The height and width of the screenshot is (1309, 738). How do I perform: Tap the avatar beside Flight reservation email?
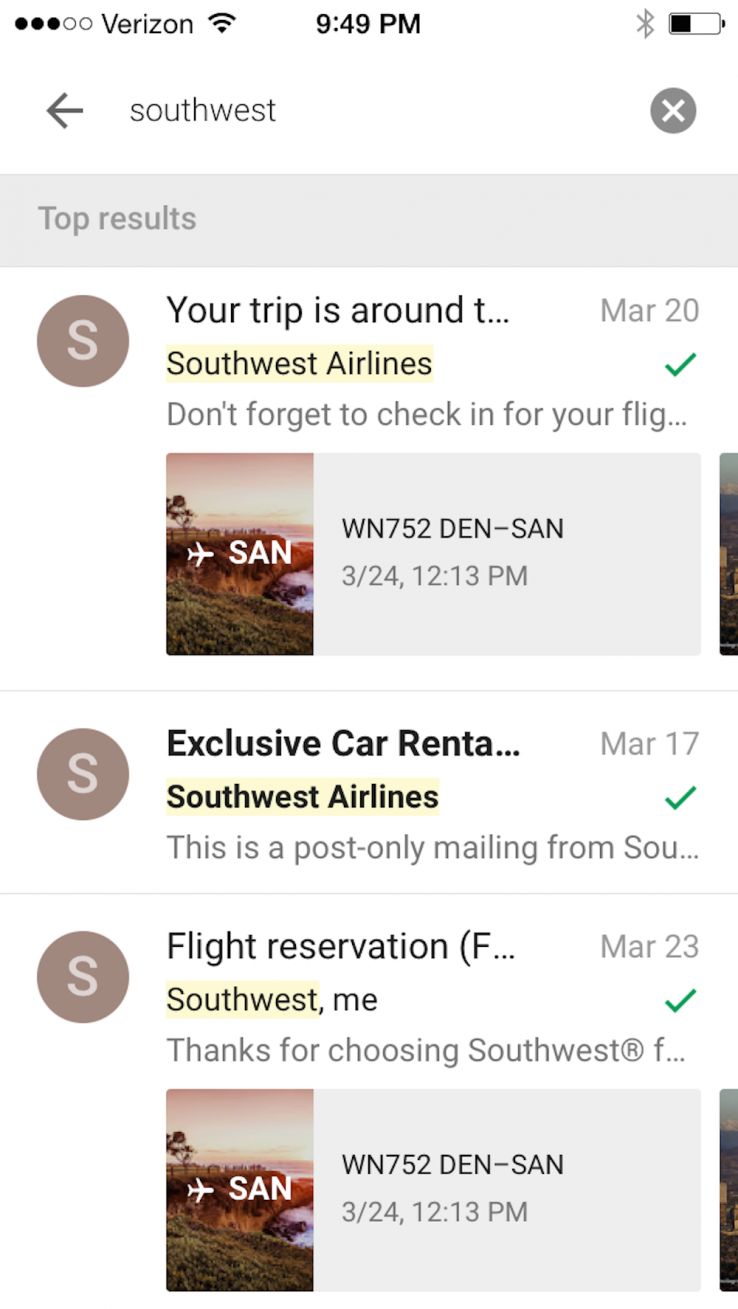(x=82, y=977)
